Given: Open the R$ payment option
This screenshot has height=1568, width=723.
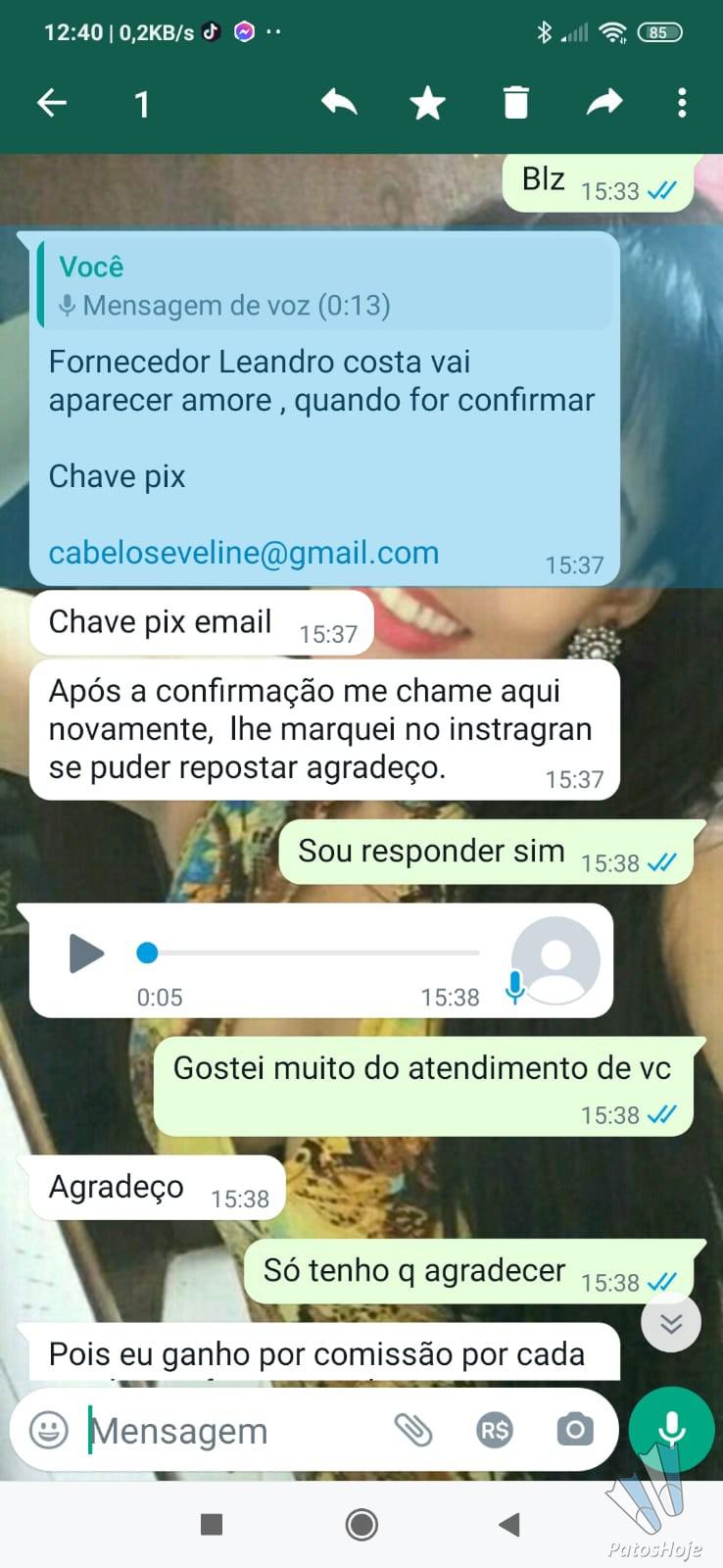Looking at the screenshot, I should (x=495, y=1431).
